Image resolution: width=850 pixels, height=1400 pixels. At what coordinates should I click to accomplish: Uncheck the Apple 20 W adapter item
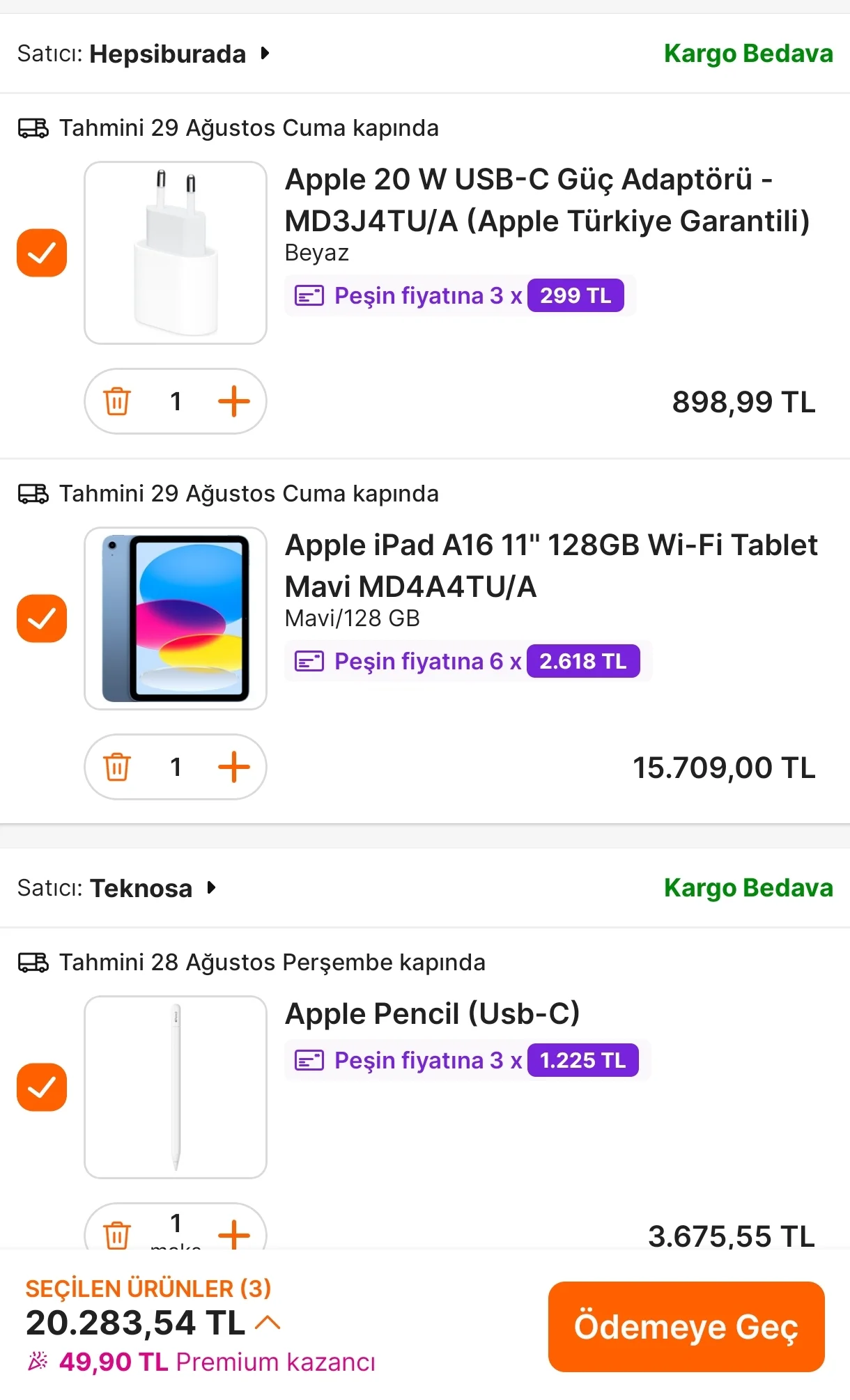tap(42, 253)
